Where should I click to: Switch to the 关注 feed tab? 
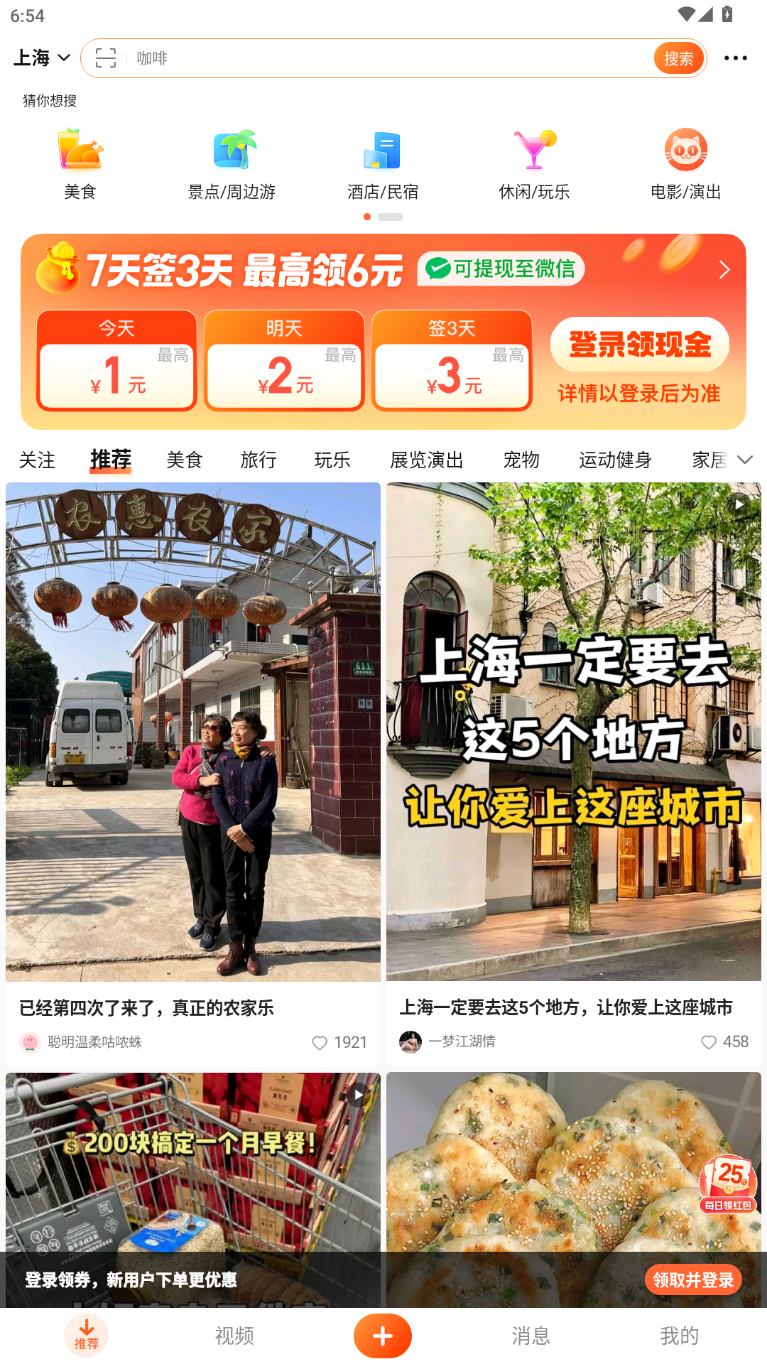click(37, 460)
